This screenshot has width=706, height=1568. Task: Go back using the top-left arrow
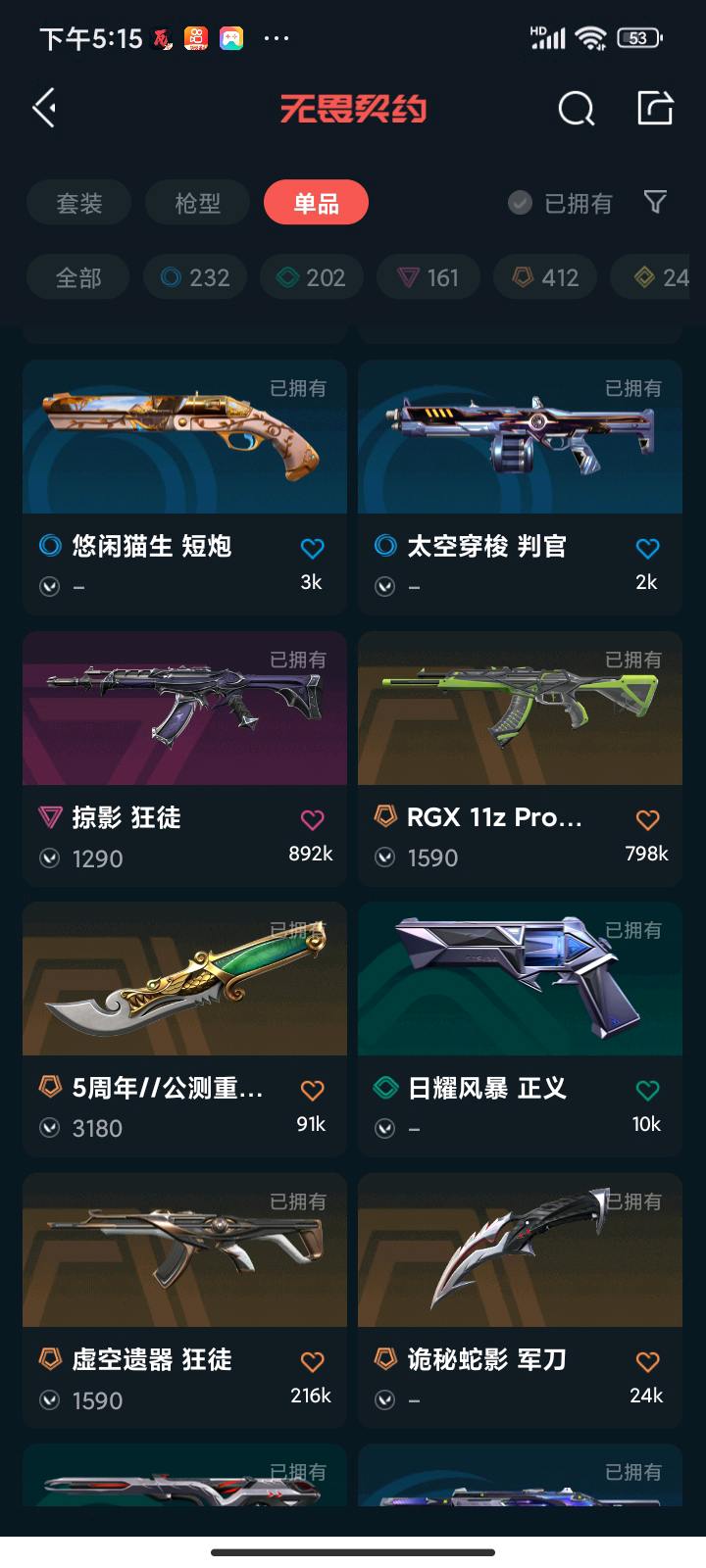tap(44, 108)
